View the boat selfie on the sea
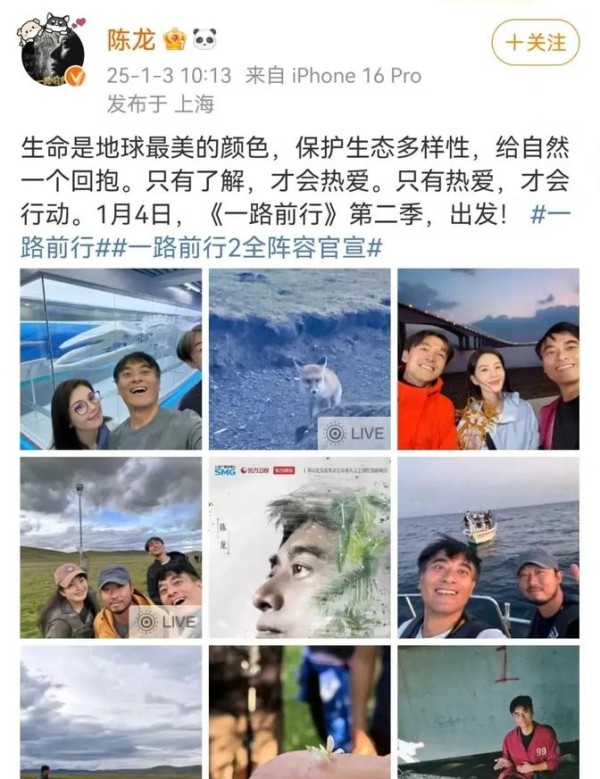600x779 pixels. pos(488,547)
